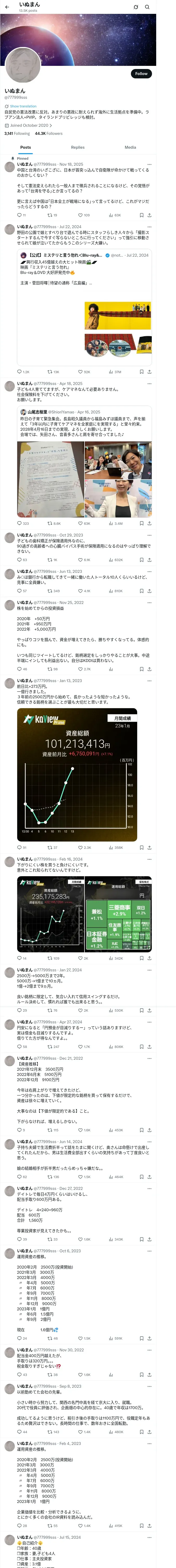The height and width of the screenshot is (1568, 176).
Task: Follow the いぬまん account
Action: (x=141, y=73)
